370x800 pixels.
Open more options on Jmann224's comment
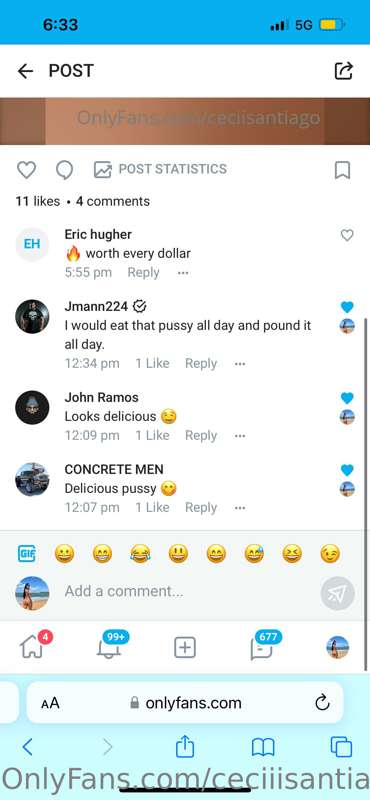point(240,364)
